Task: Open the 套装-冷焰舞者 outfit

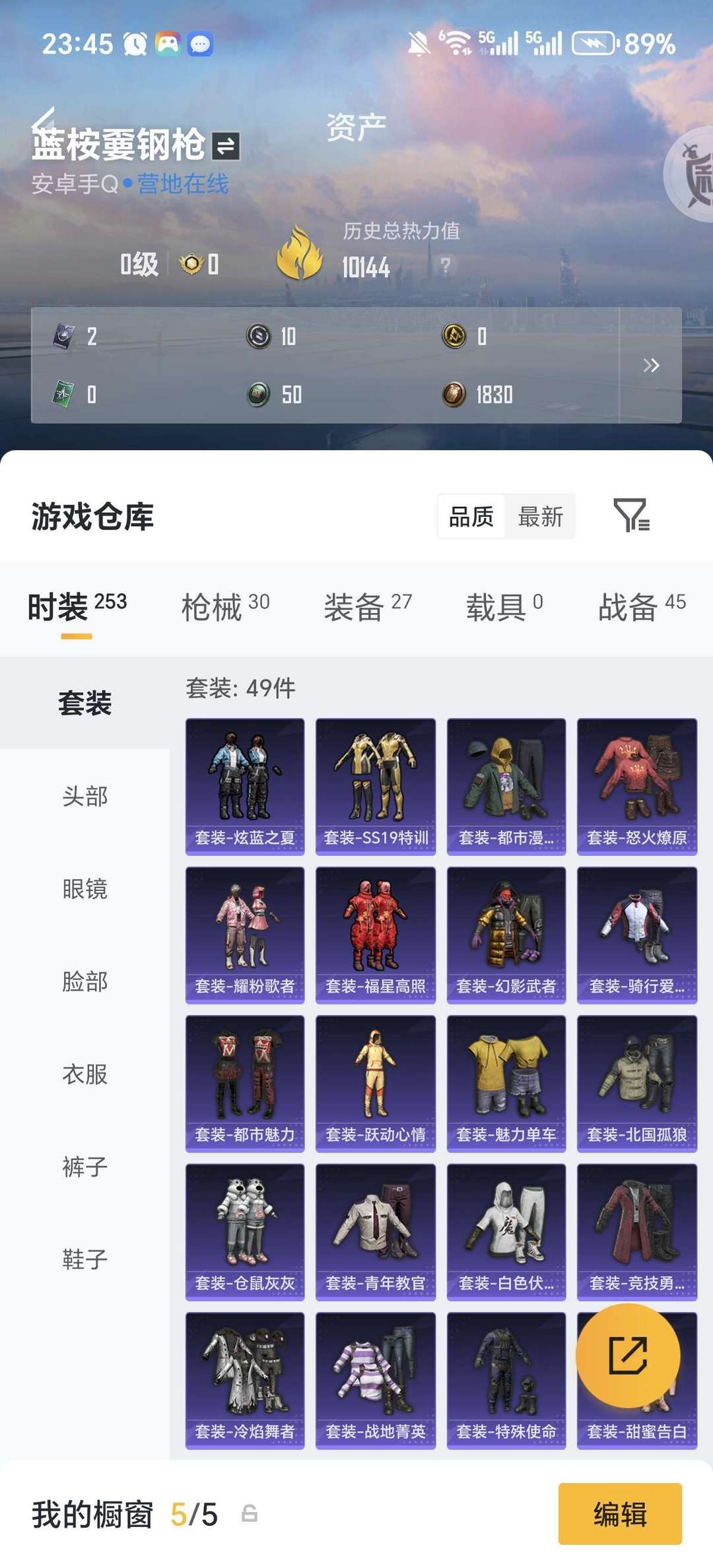Action: point(245,1381)
